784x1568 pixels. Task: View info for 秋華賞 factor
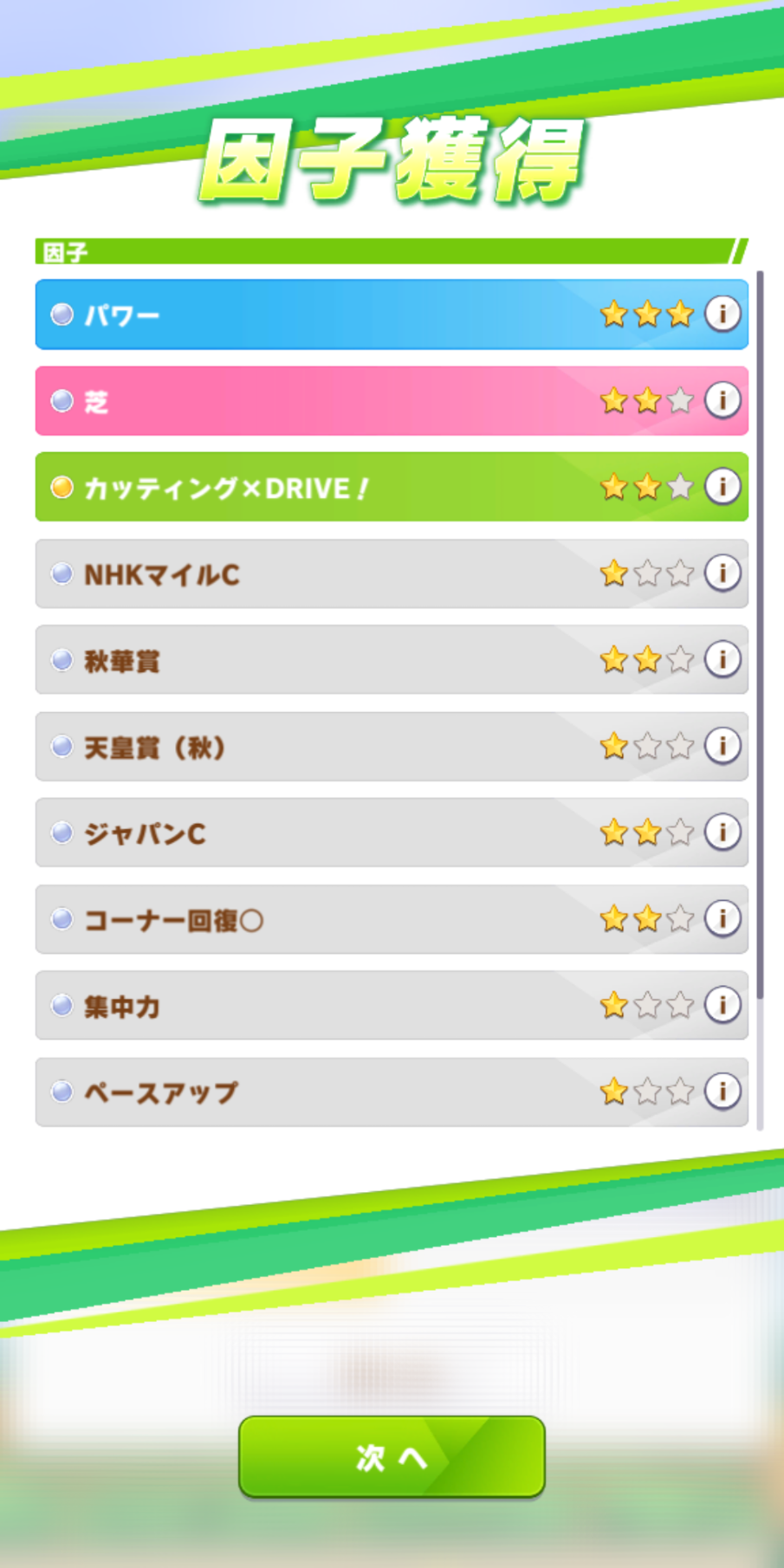pyautogui.click(x=722, y=659)
